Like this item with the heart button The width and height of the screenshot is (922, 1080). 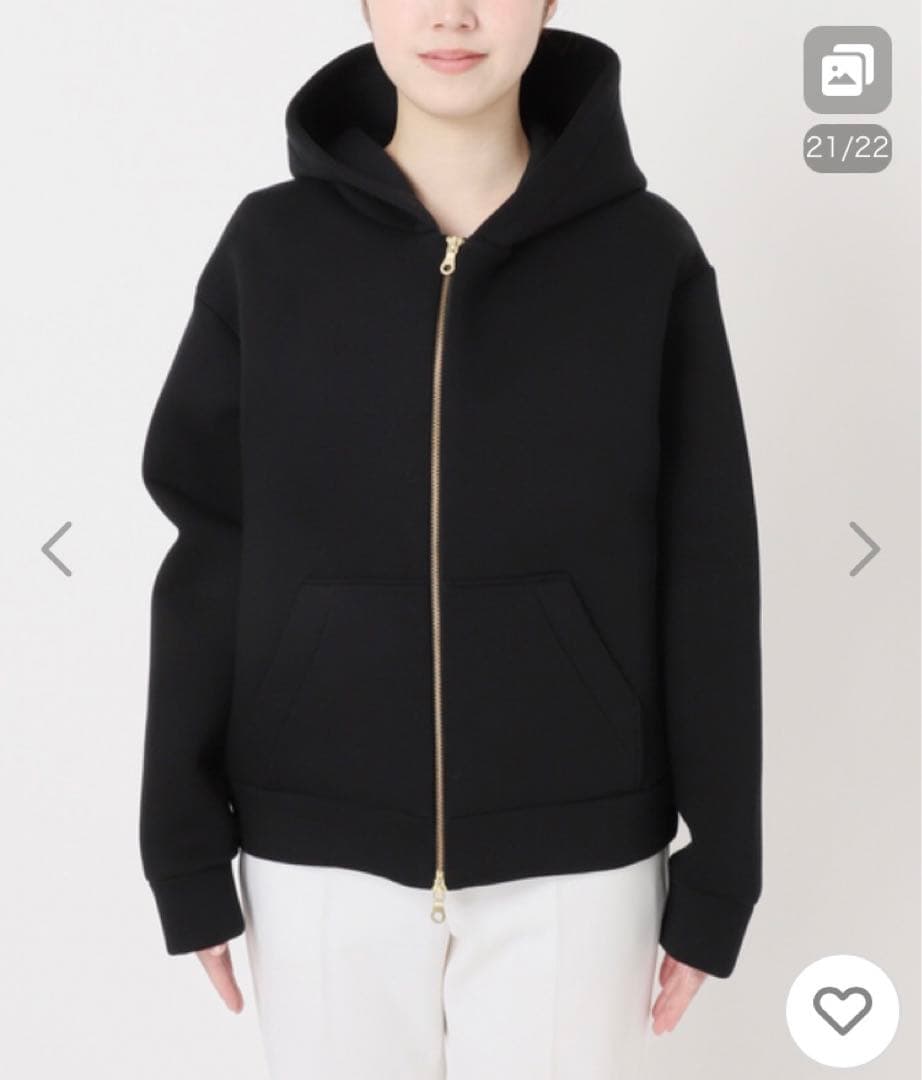(x=842, y=1011)
